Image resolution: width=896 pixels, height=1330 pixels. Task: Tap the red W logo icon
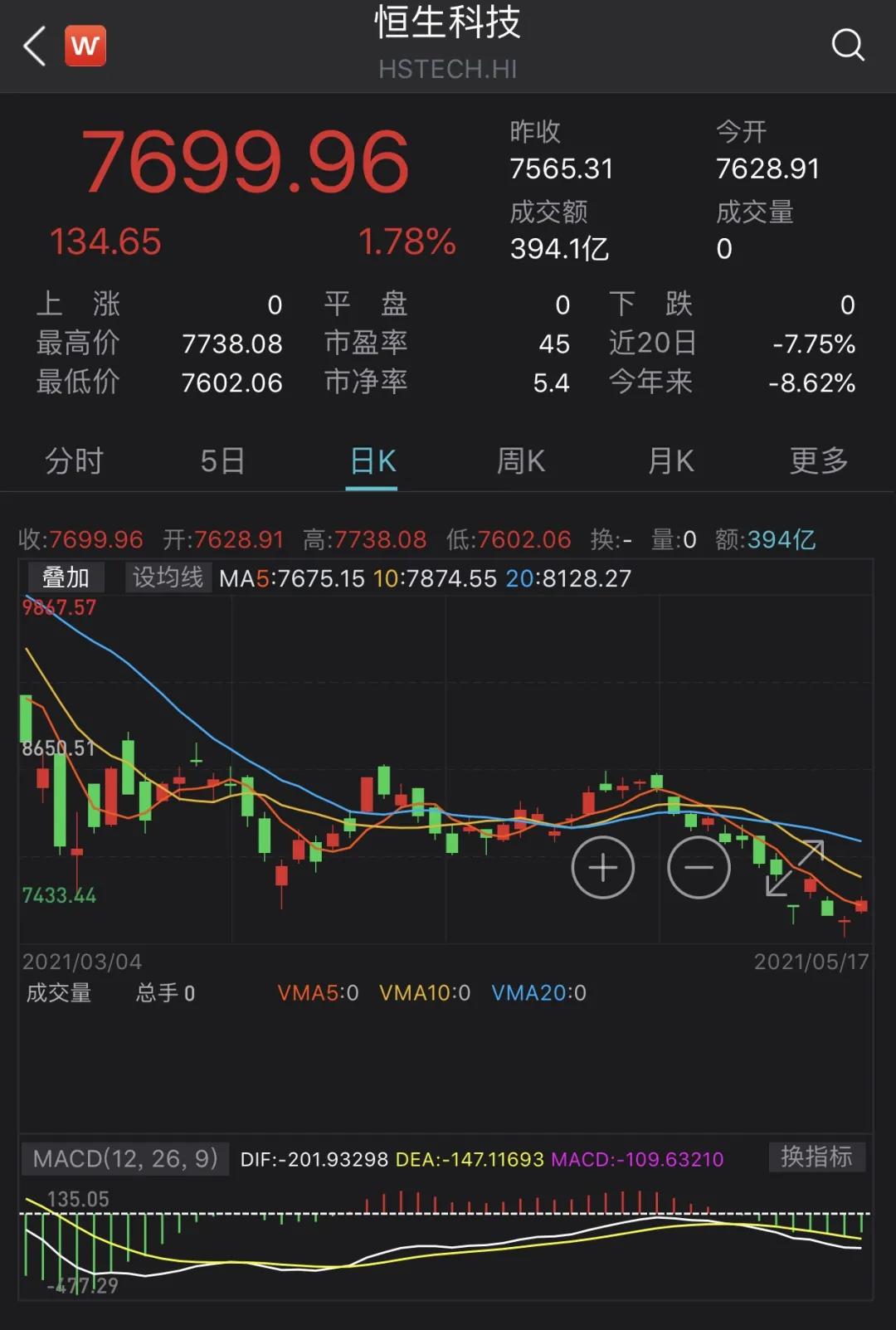tap(85, 46)
